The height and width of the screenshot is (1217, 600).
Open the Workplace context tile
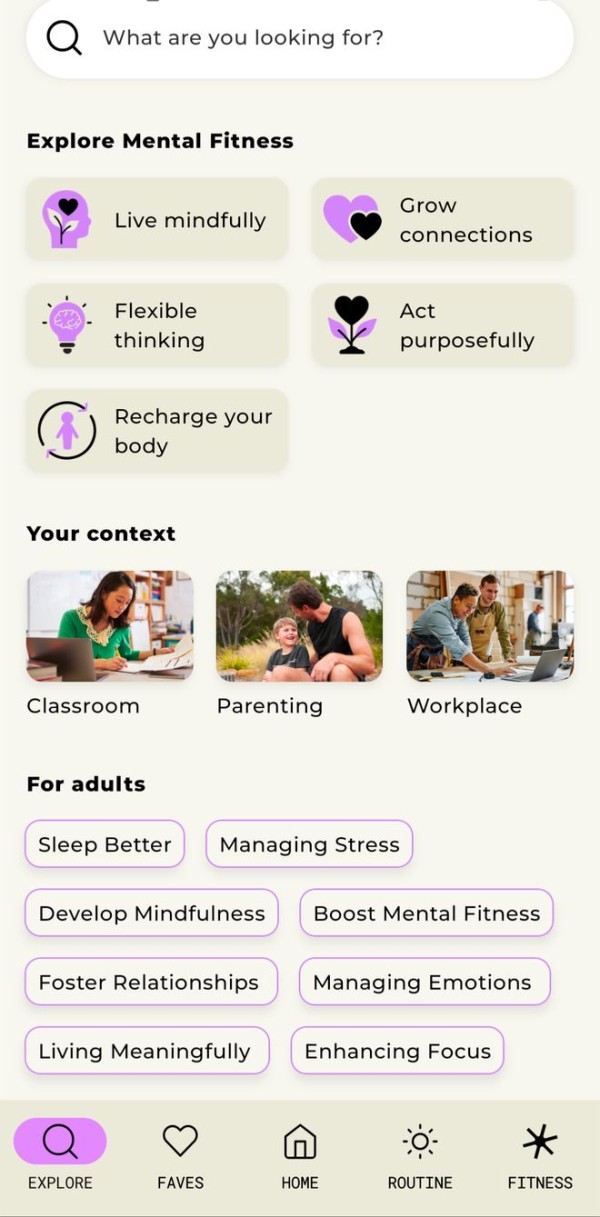490,644
